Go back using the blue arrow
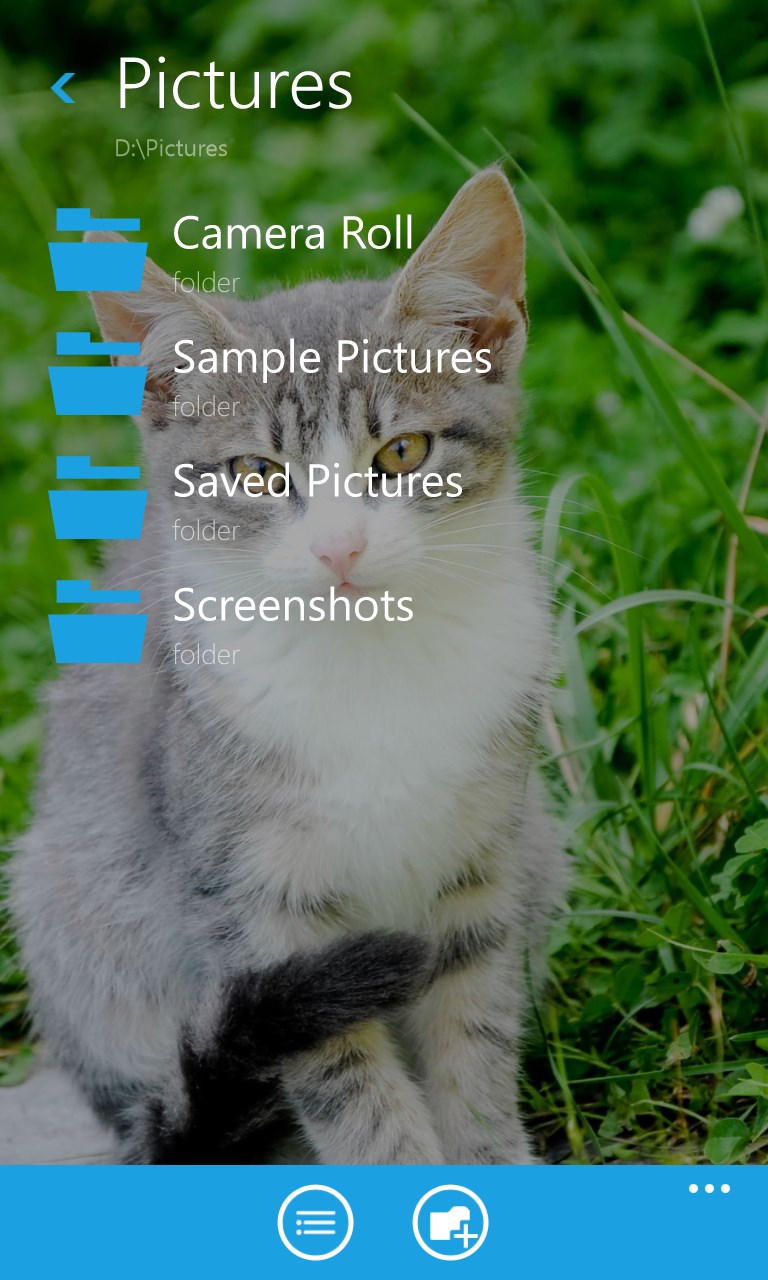This screenshot has width=768, height=1280. (63, 88)
